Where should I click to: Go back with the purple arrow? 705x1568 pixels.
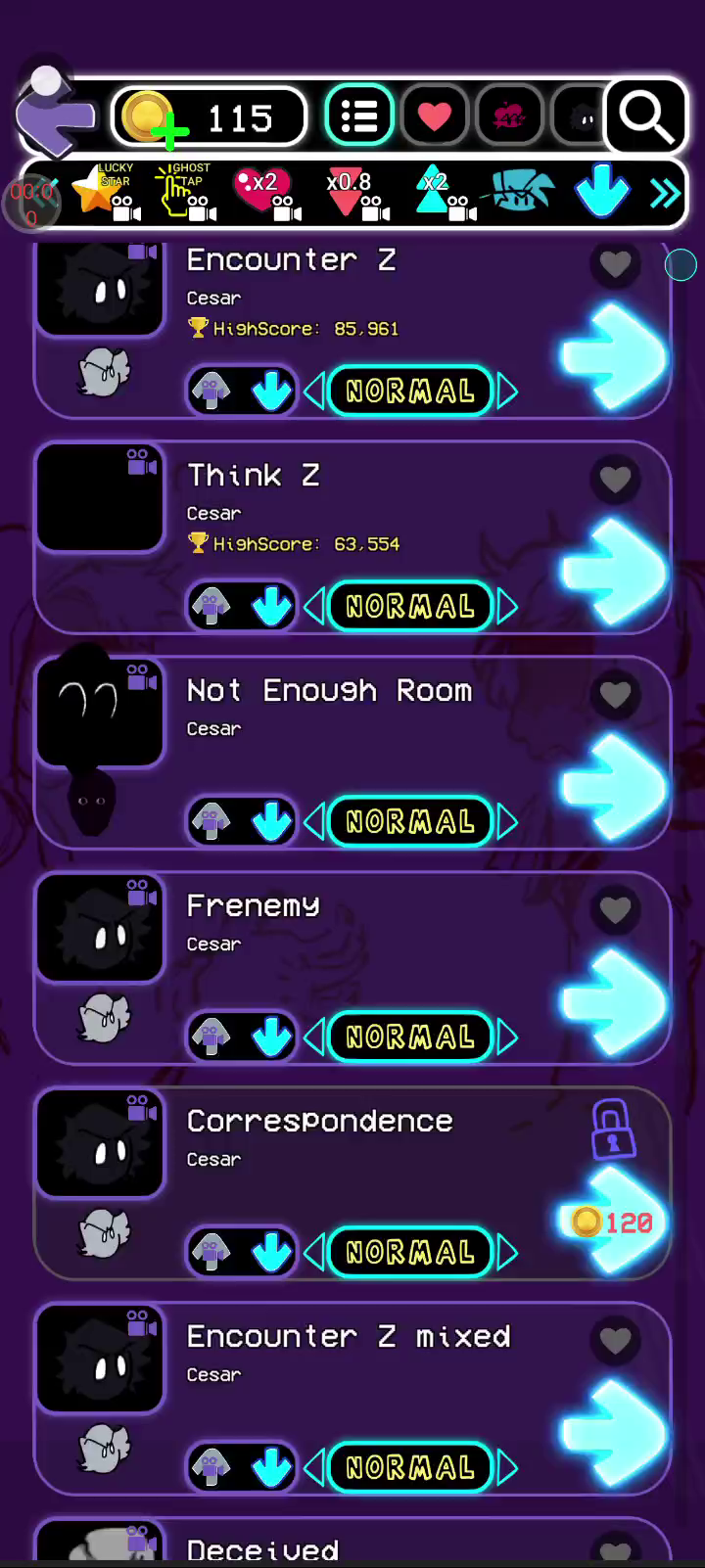(x=54, y=115)
